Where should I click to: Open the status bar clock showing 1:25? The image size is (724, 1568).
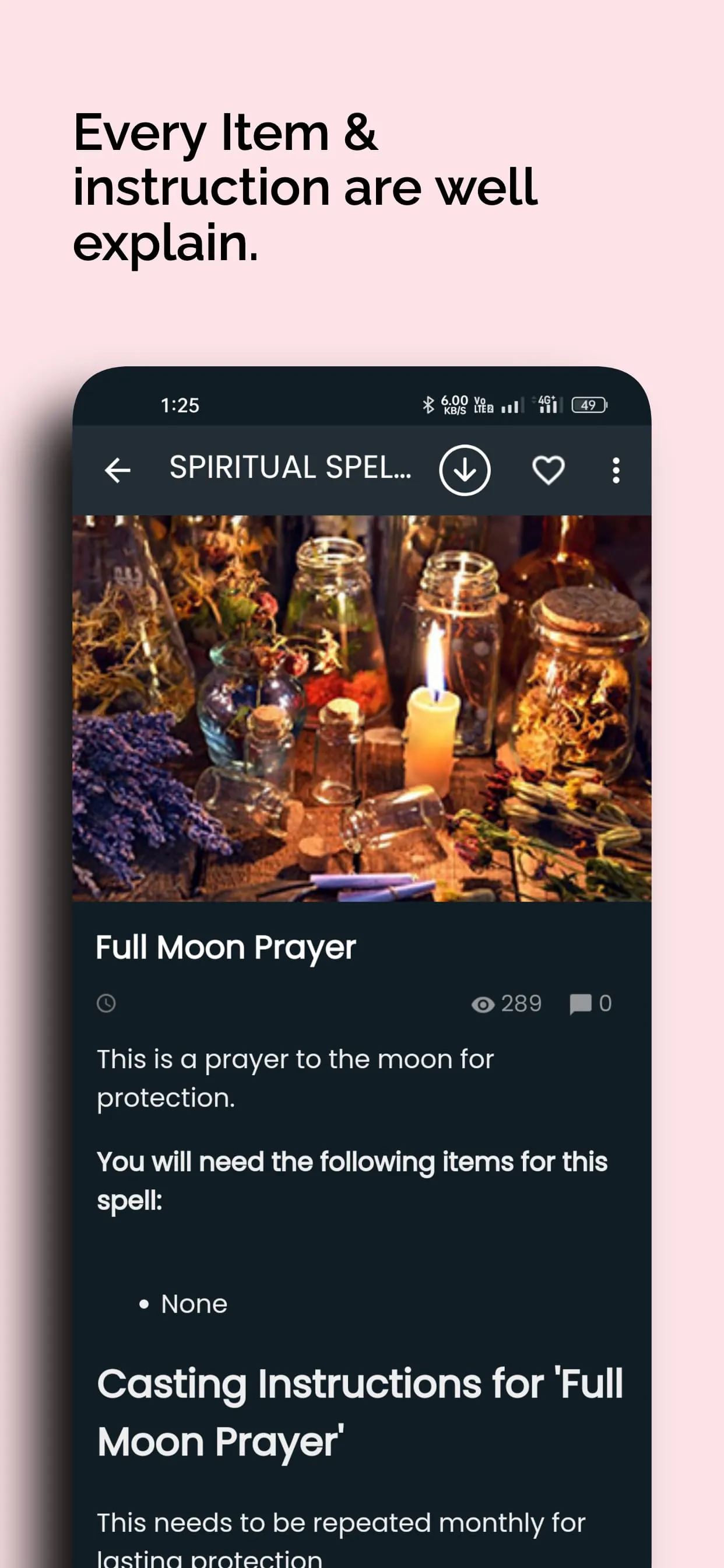click(180, 404)
